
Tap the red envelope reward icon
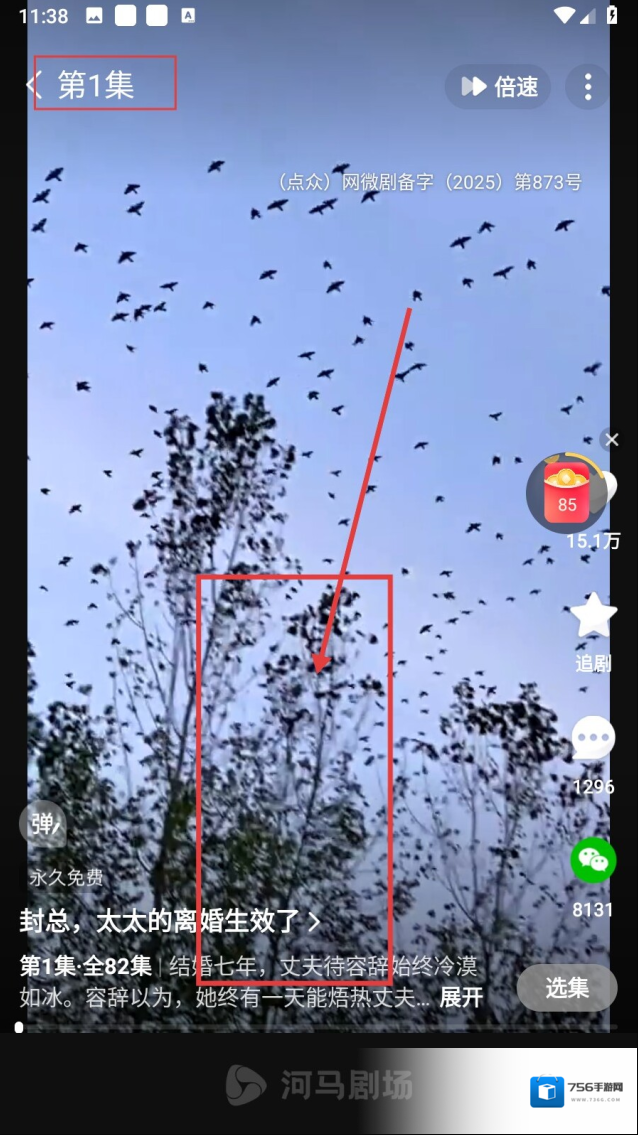tap(567, 494)
